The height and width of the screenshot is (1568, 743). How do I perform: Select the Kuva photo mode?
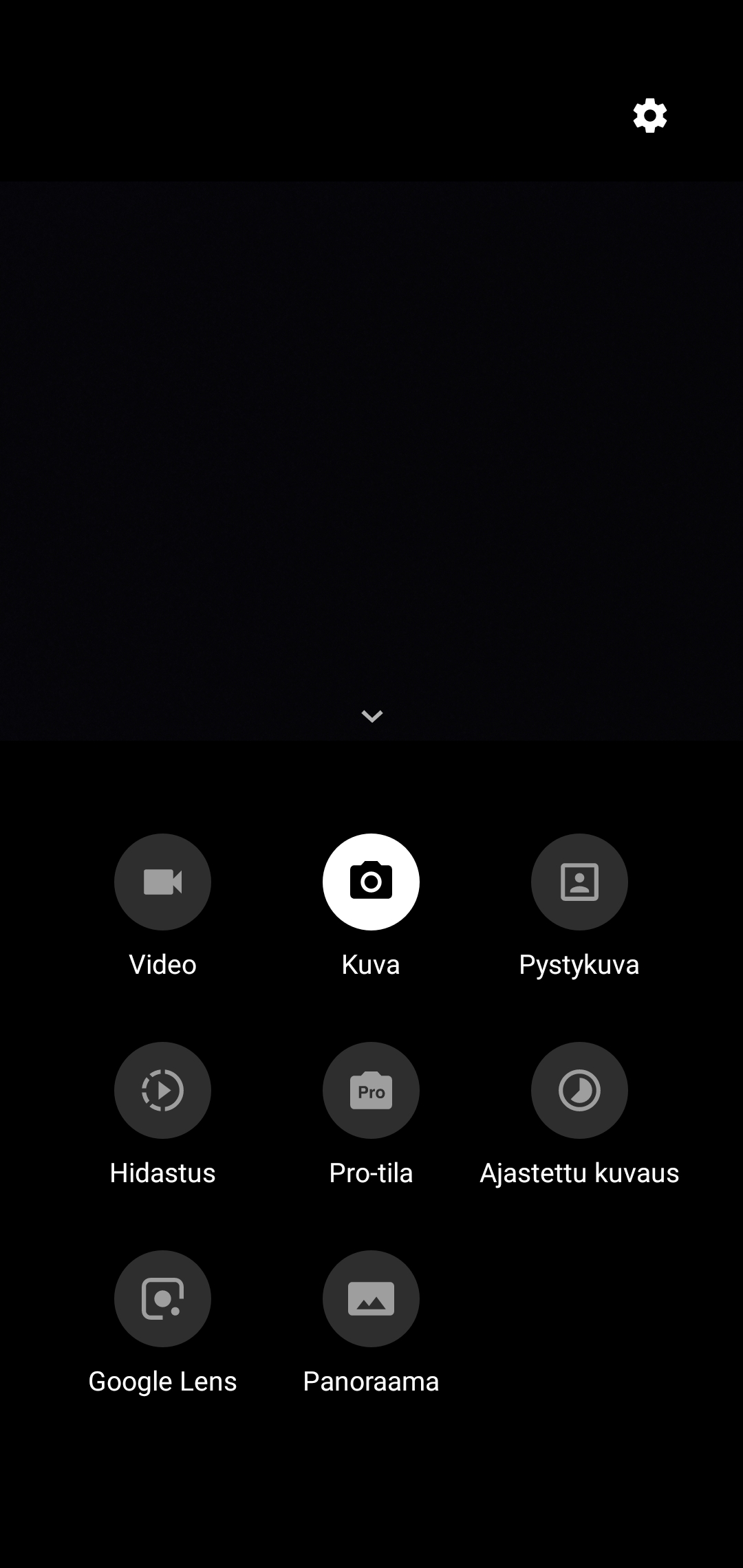371,882
